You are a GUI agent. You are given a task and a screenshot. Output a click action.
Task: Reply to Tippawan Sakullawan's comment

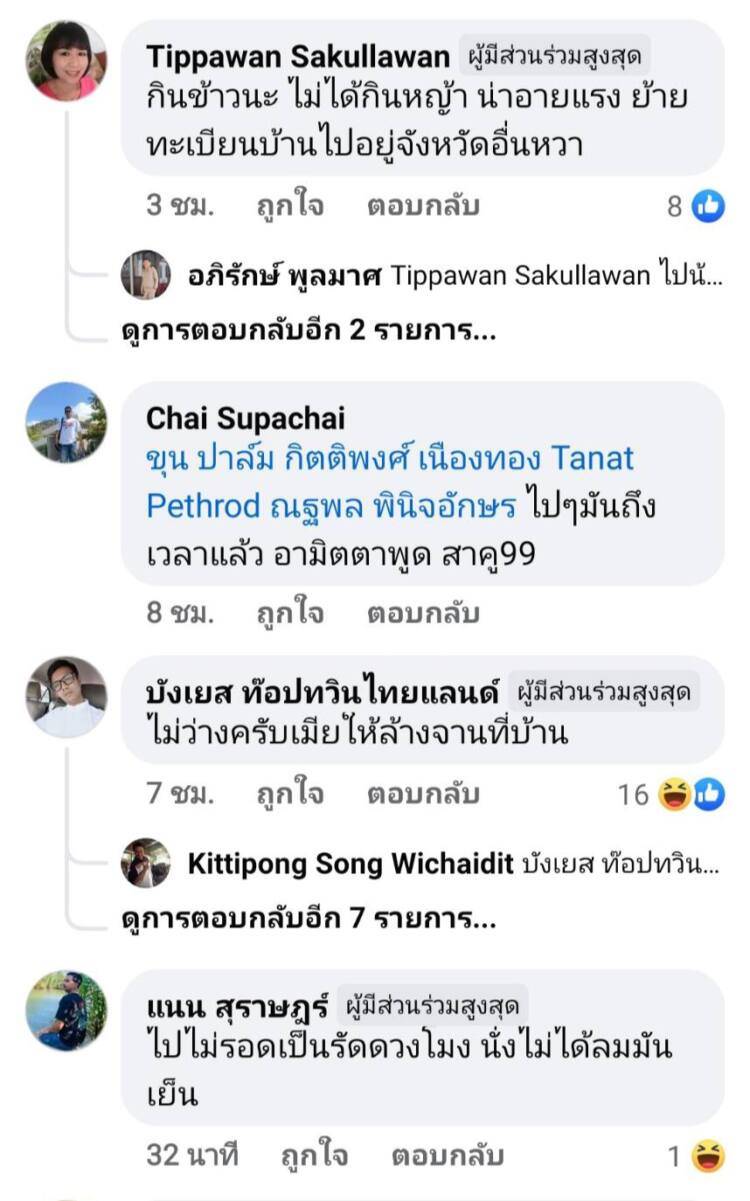click(423, 206)
